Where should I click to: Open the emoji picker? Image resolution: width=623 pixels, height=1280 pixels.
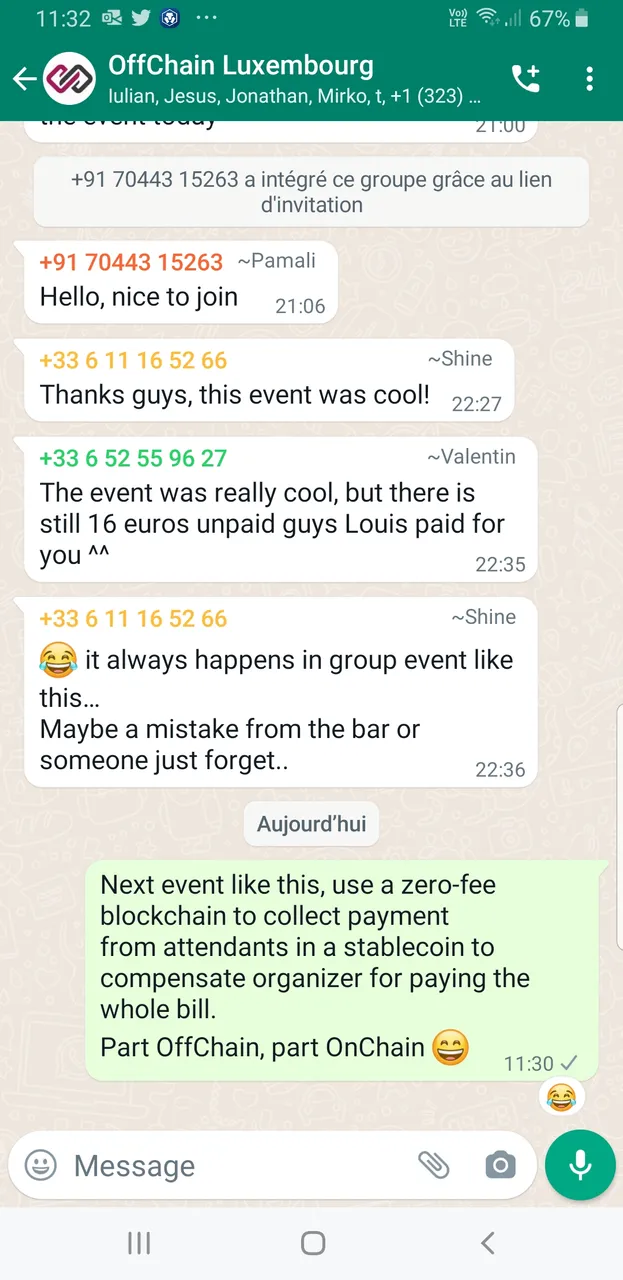coord(41,1165)
